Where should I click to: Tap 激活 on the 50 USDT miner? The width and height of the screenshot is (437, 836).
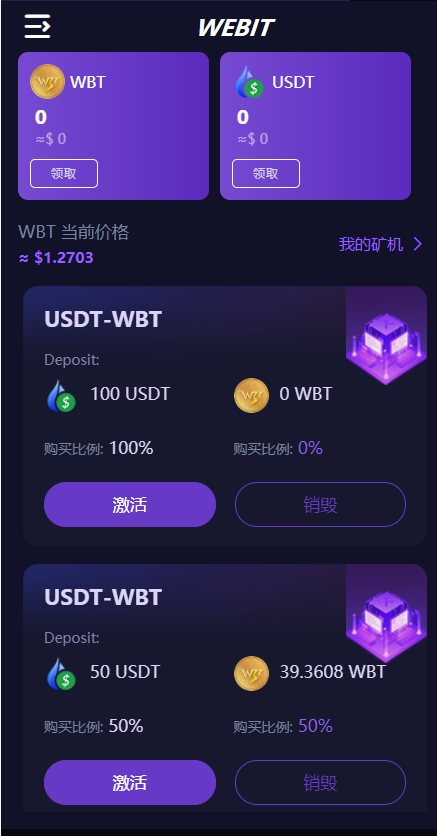point(130,782)
